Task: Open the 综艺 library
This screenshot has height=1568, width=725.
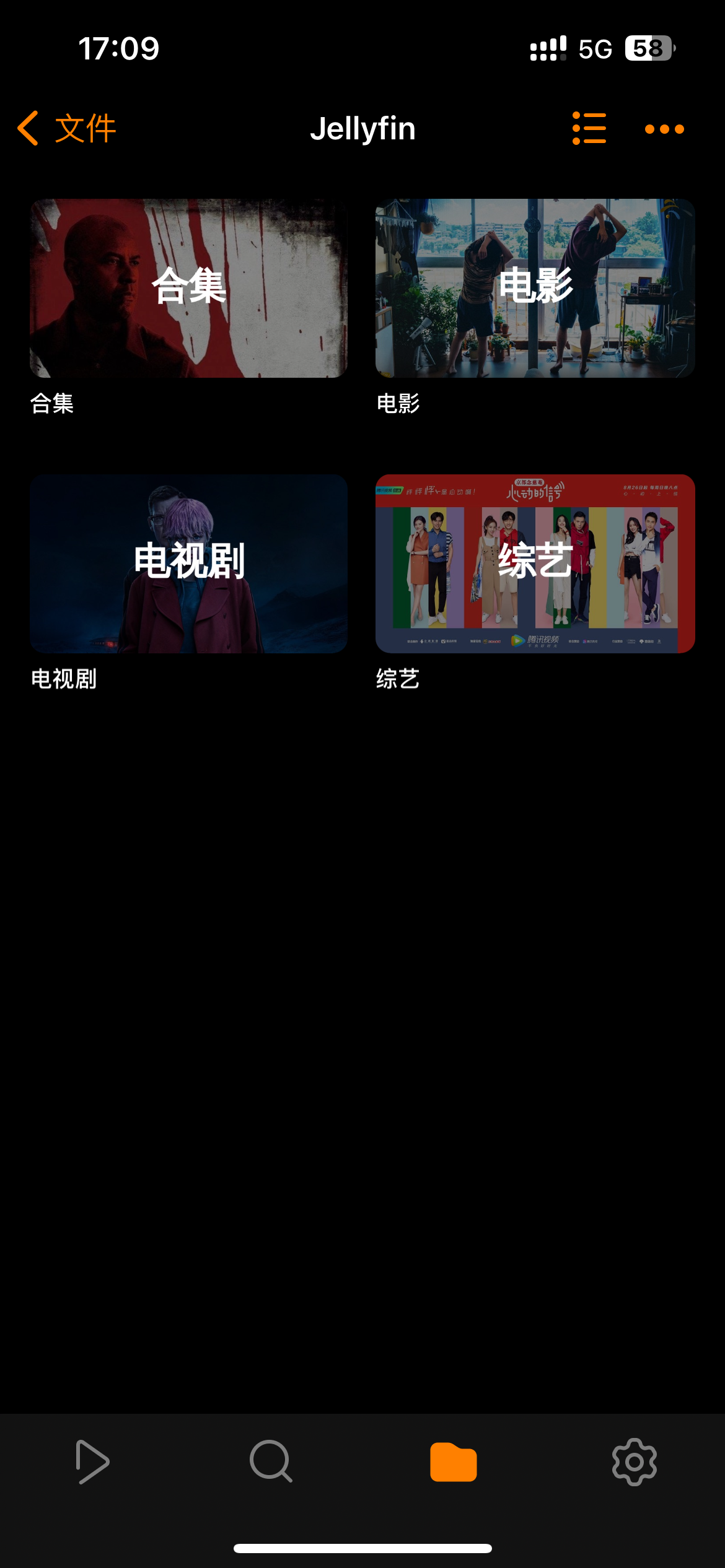Action: tap(535, 564)
